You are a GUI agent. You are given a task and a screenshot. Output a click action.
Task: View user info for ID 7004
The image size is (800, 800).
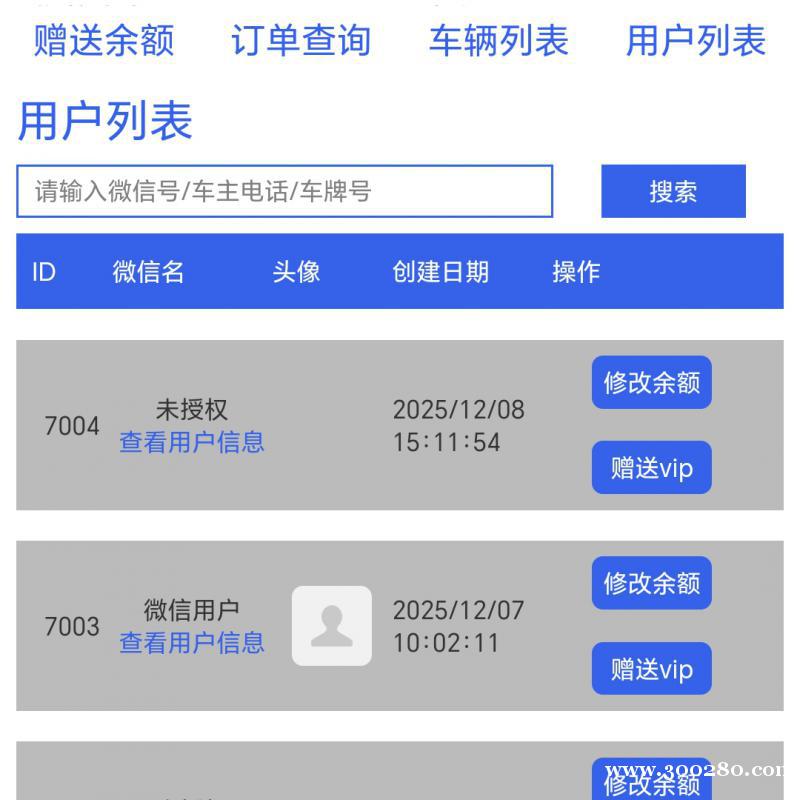pyautogui.click(x=192, y=442)
